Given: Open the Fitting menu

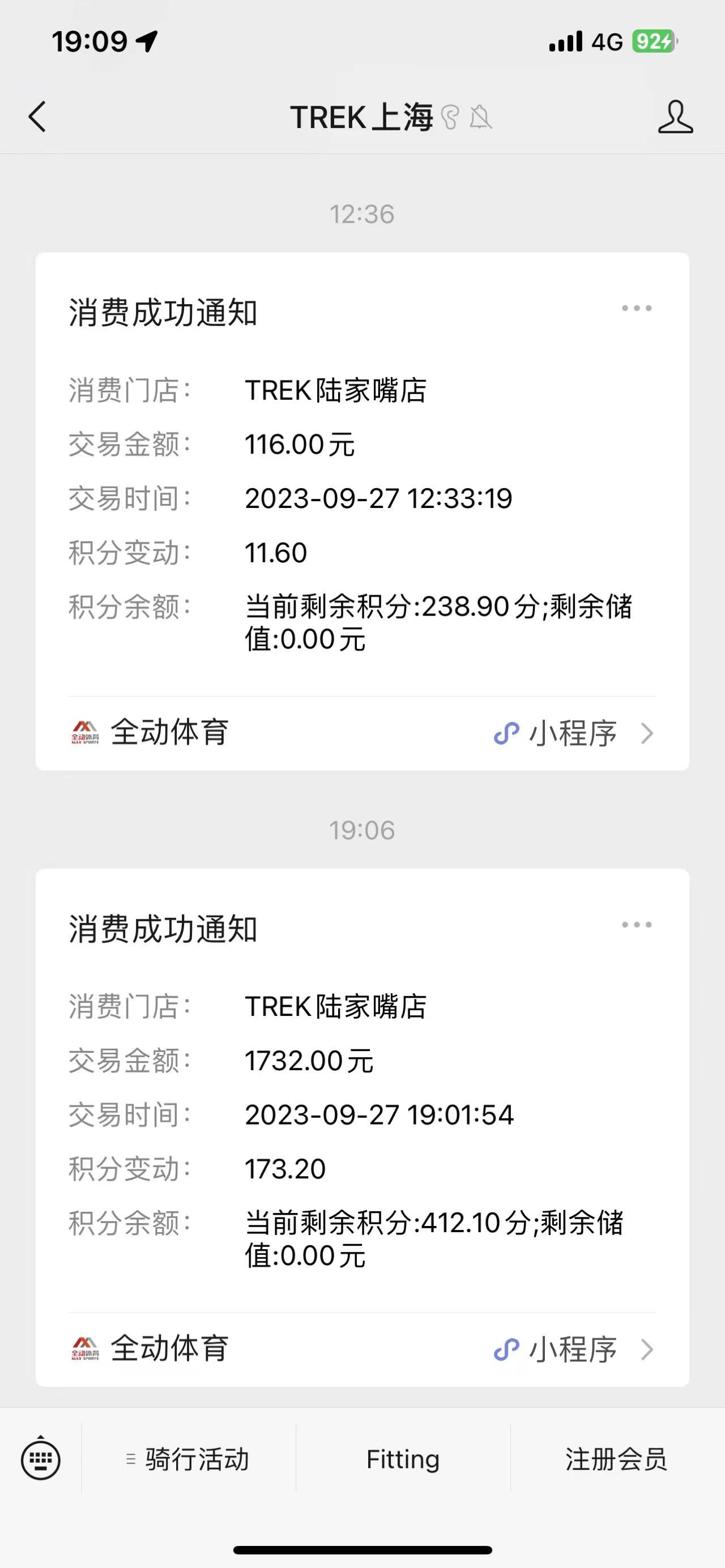Looking at the screenshot, I should point(403,1459).
